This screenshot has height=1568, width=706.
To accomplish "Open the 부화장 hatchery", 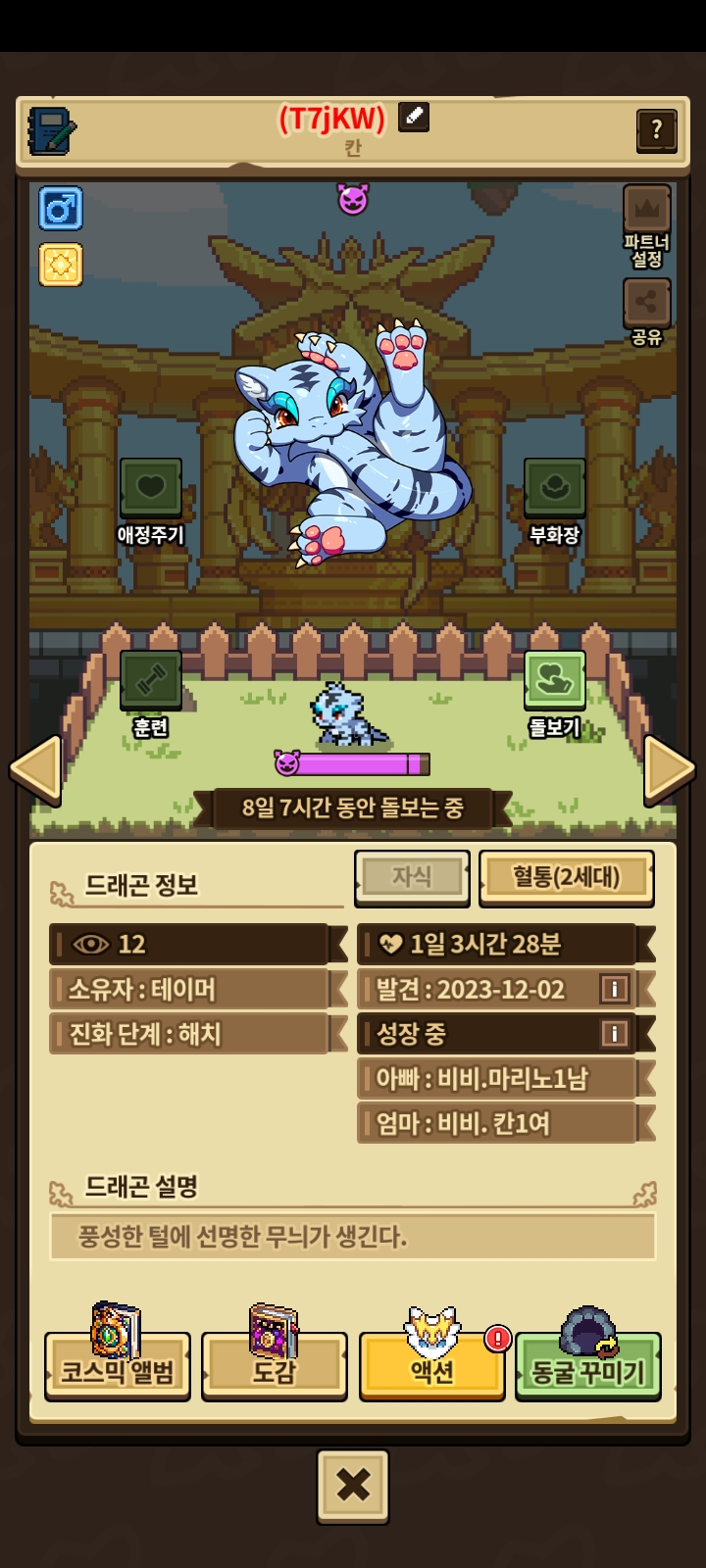I will coord(555,488).
